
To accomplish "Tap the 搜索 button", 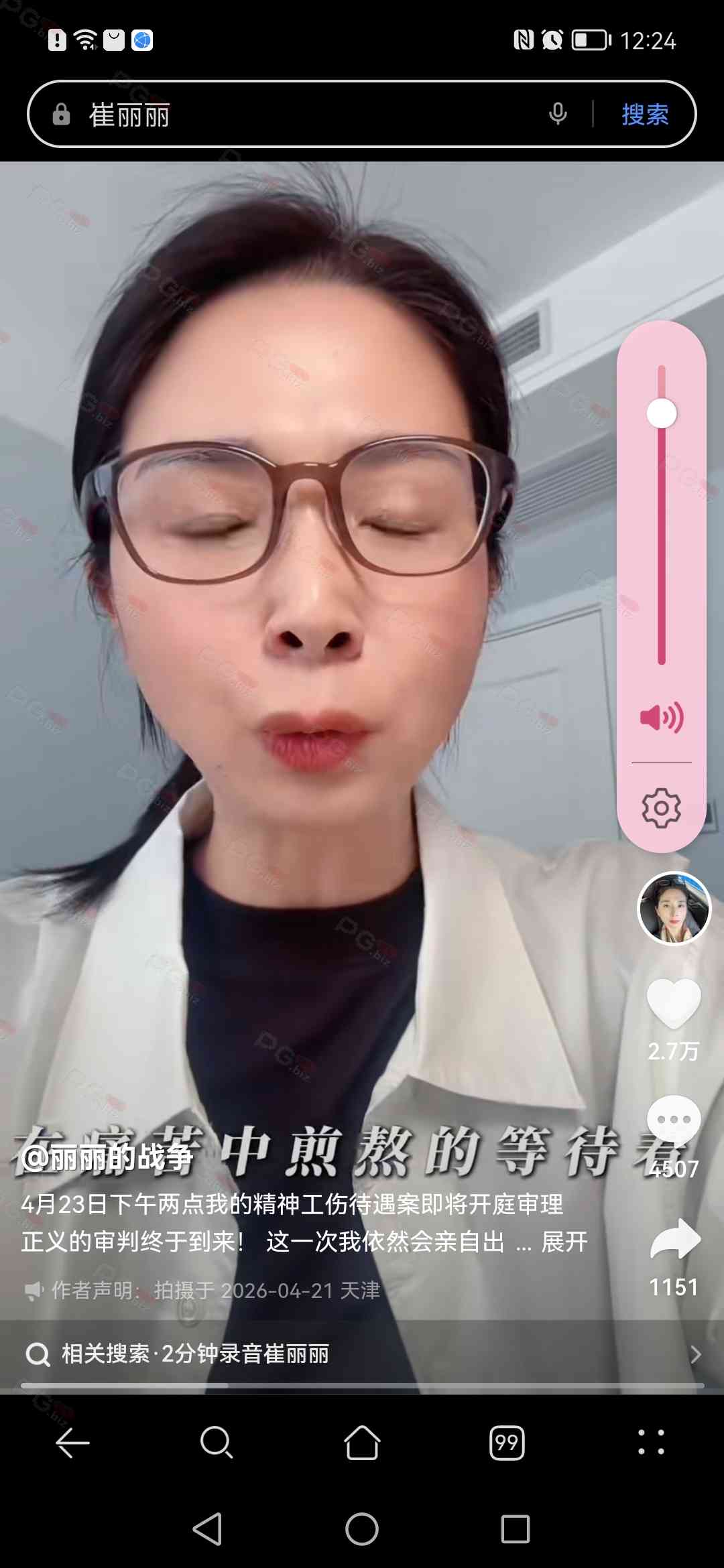I will (645, 115).
